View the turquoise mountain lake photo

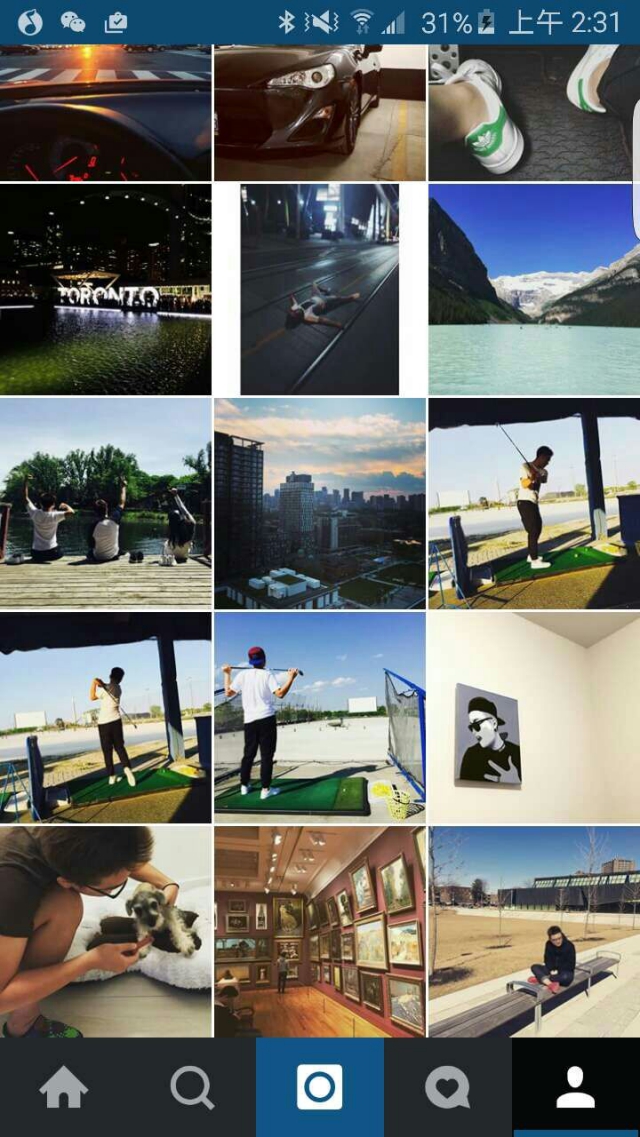point(534,289)
